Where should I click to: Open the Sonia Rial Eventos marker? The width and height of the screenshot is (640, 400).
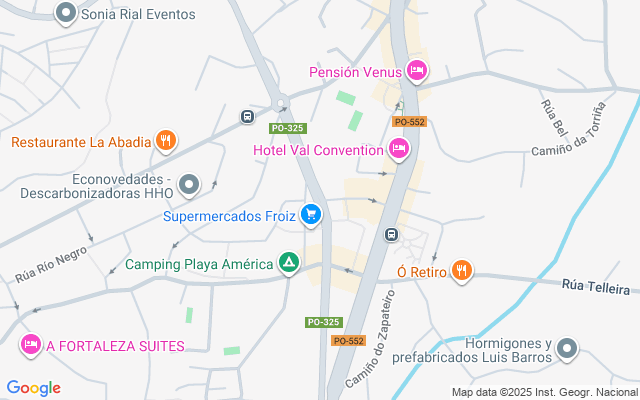coord(66,14)
